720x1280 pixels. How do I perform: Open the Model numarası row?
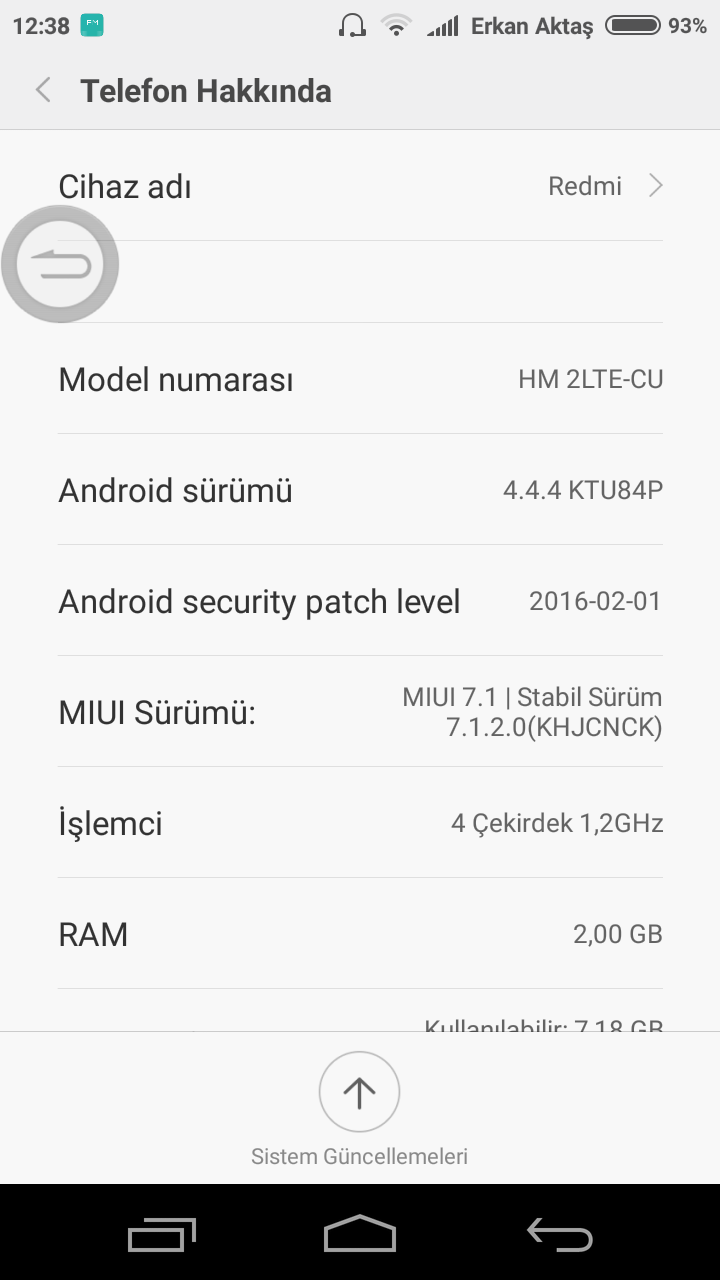click(x=360, y=380)
